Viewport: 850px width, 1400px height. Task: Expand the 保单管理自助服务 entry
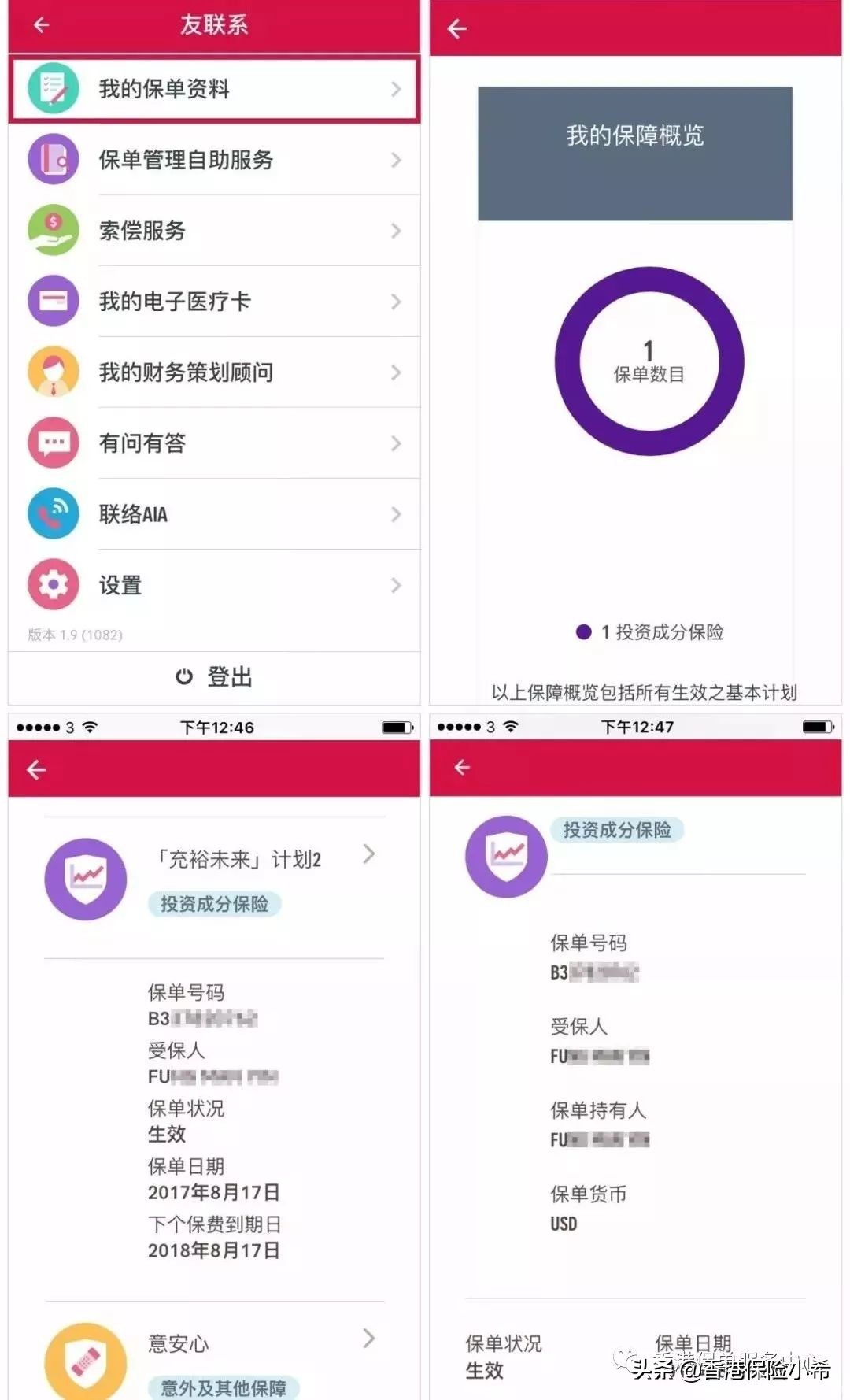213,159
